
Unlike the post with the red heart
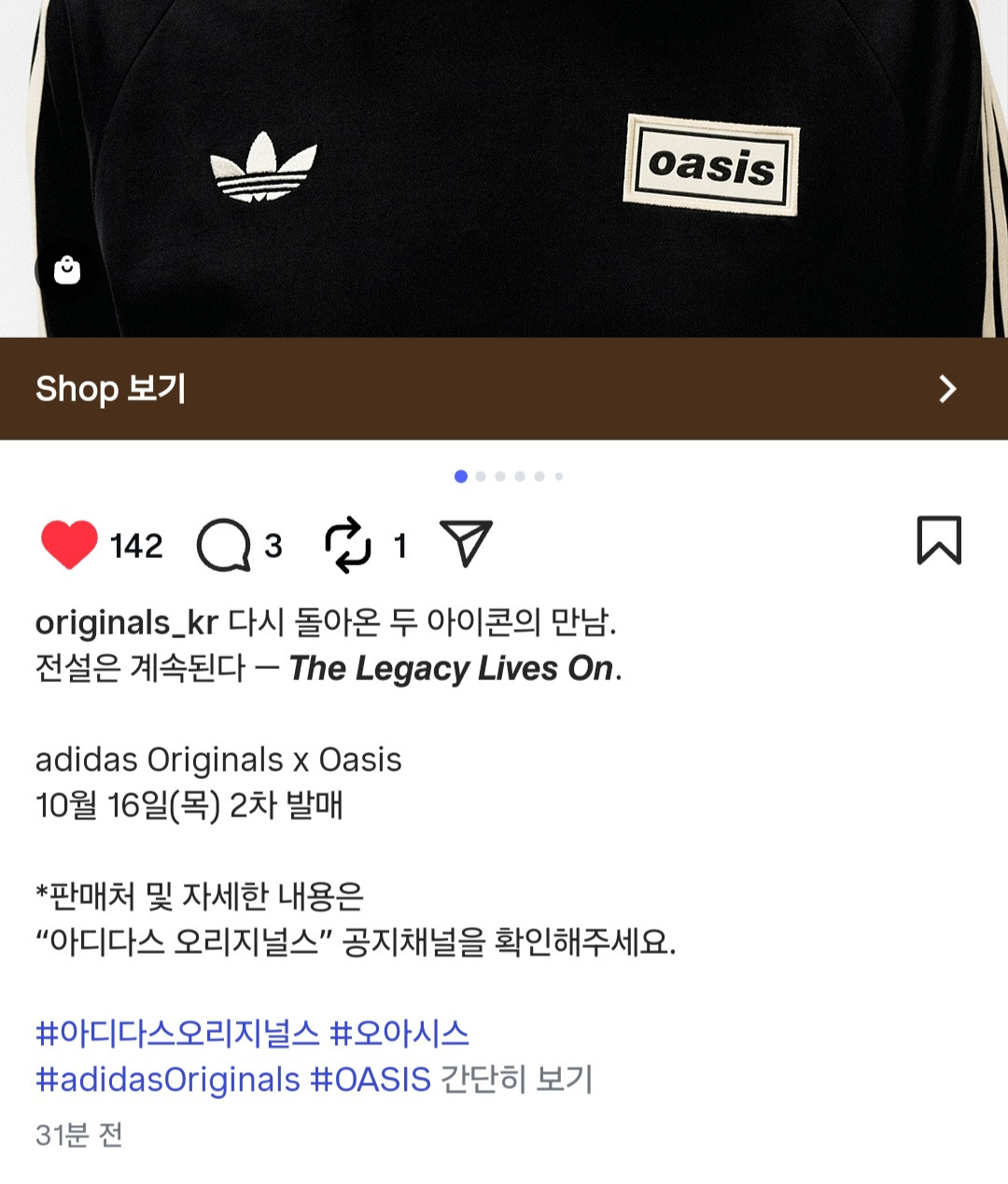pyautogui.click(x=69, y=544)
